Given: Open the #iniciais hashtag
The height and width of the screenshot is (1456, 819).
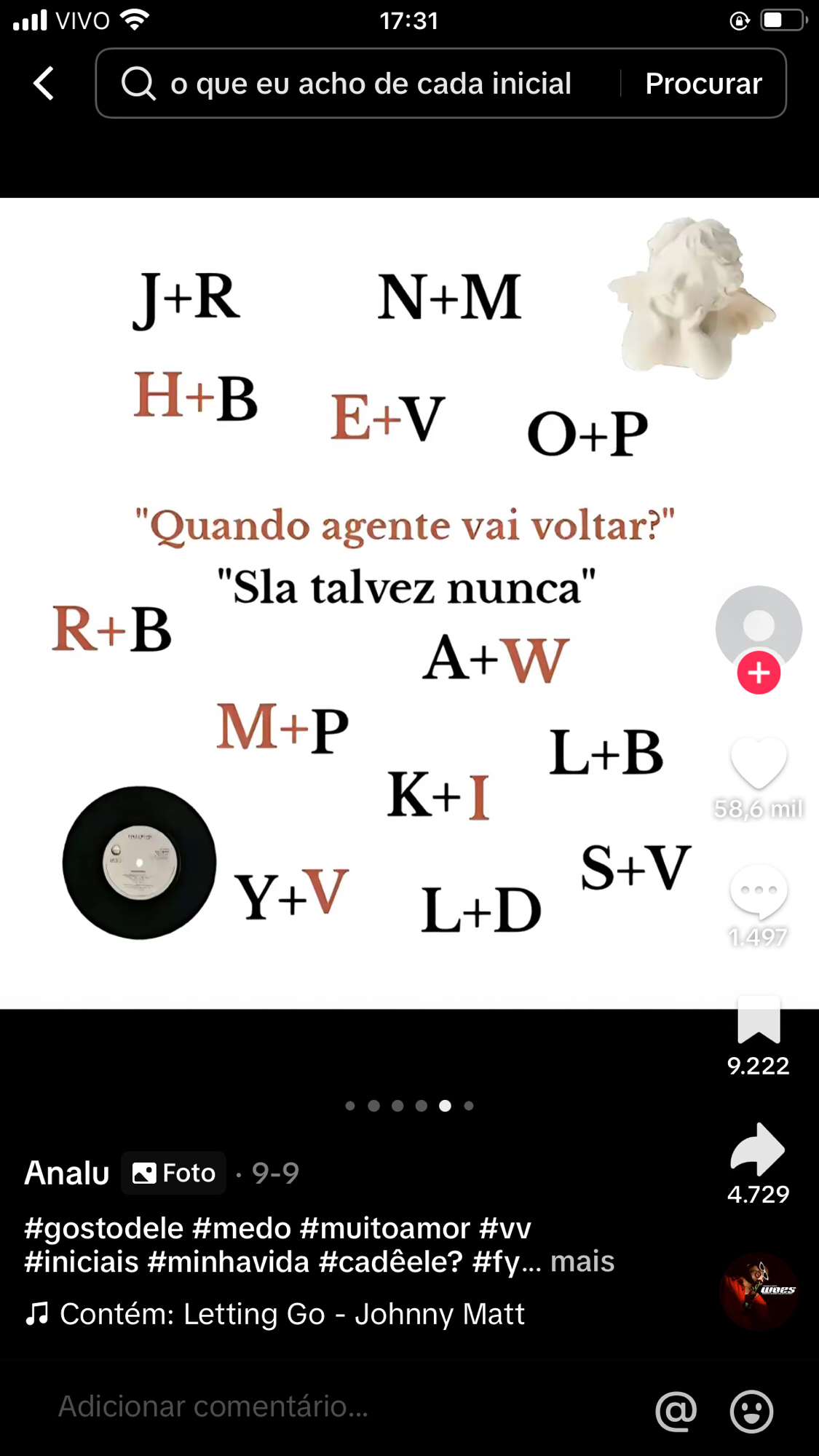Looking at the screenshot, I should pyautogui.click(x=82, y=1262).
